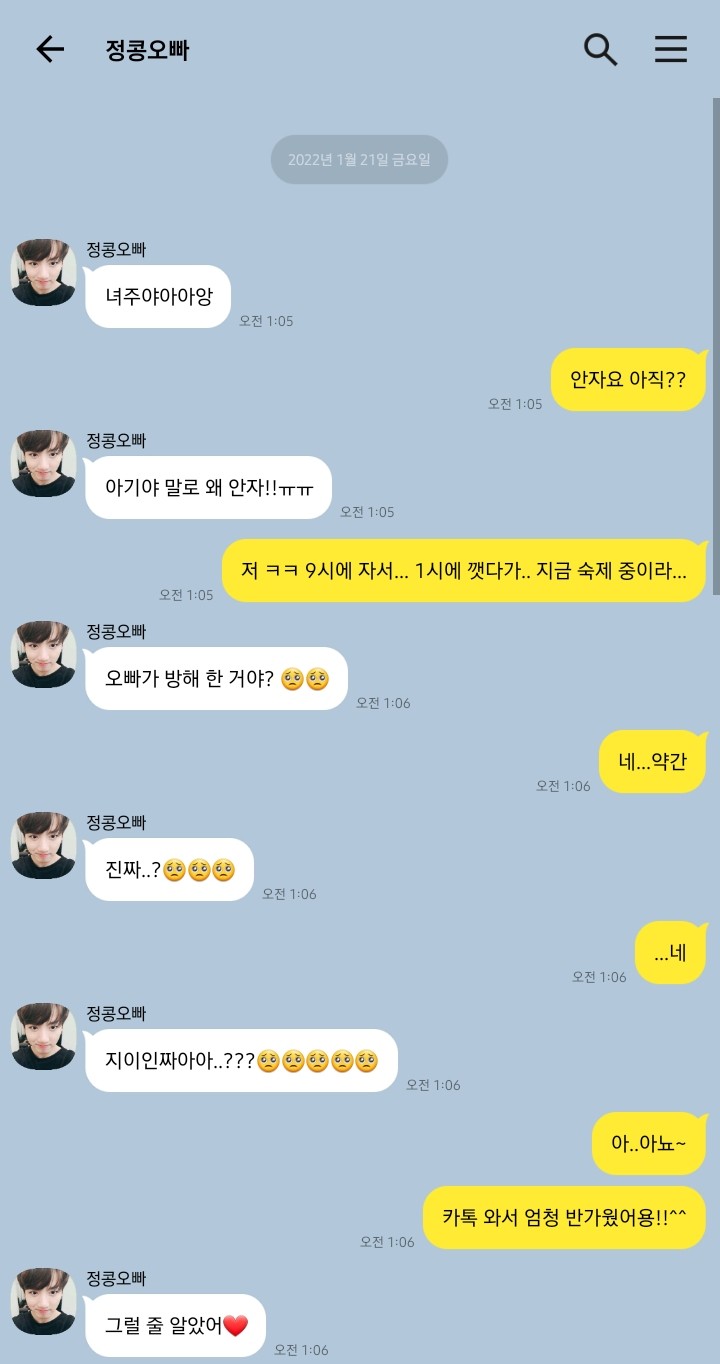This screenshot has height=1364, width=720.
Task: Open profile photo beside the 녀주야아아앙 message
Action: click(44, 272)
